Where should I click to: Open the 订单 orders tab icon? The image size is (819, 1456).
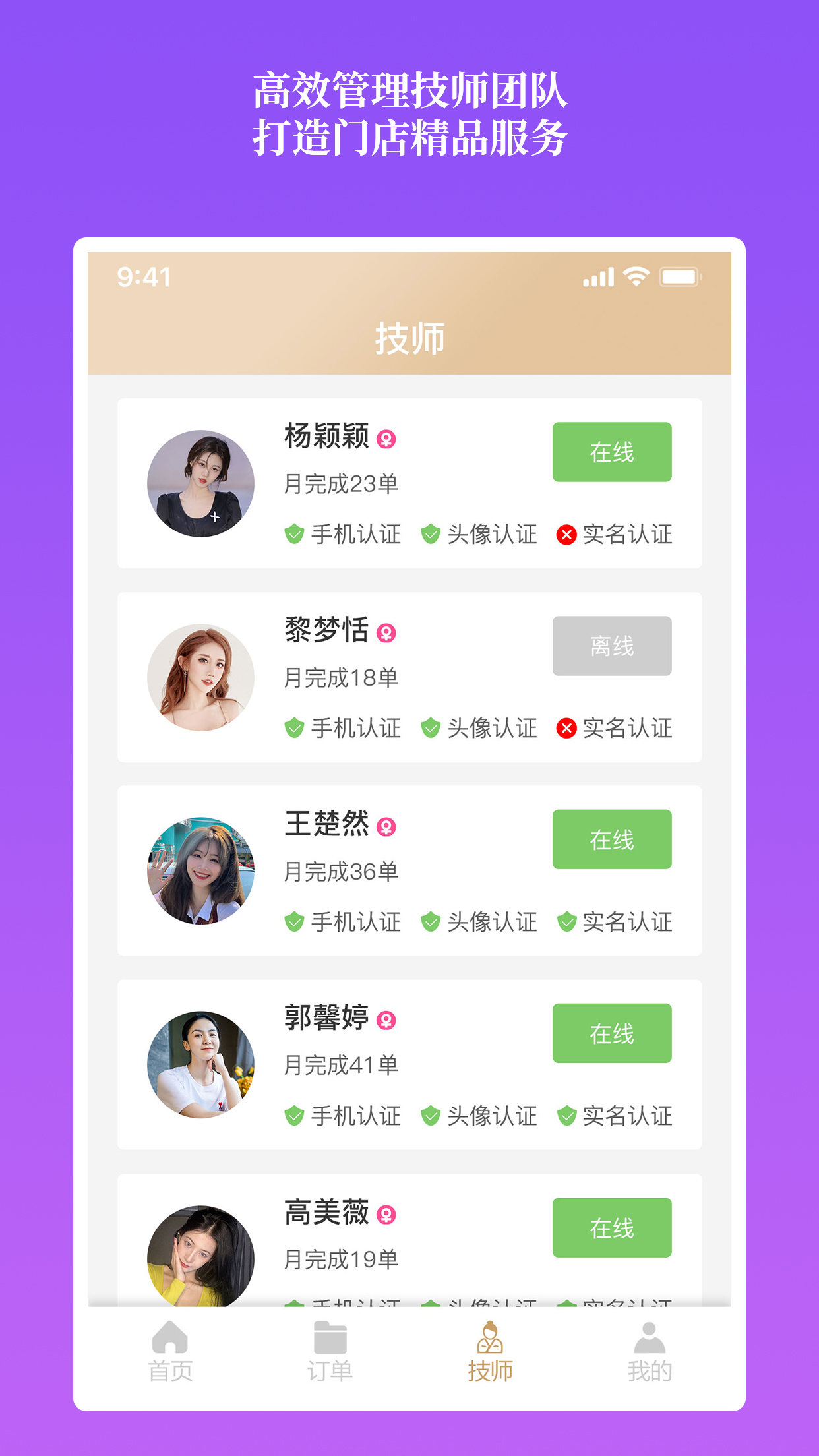[x=330, y=1339]
